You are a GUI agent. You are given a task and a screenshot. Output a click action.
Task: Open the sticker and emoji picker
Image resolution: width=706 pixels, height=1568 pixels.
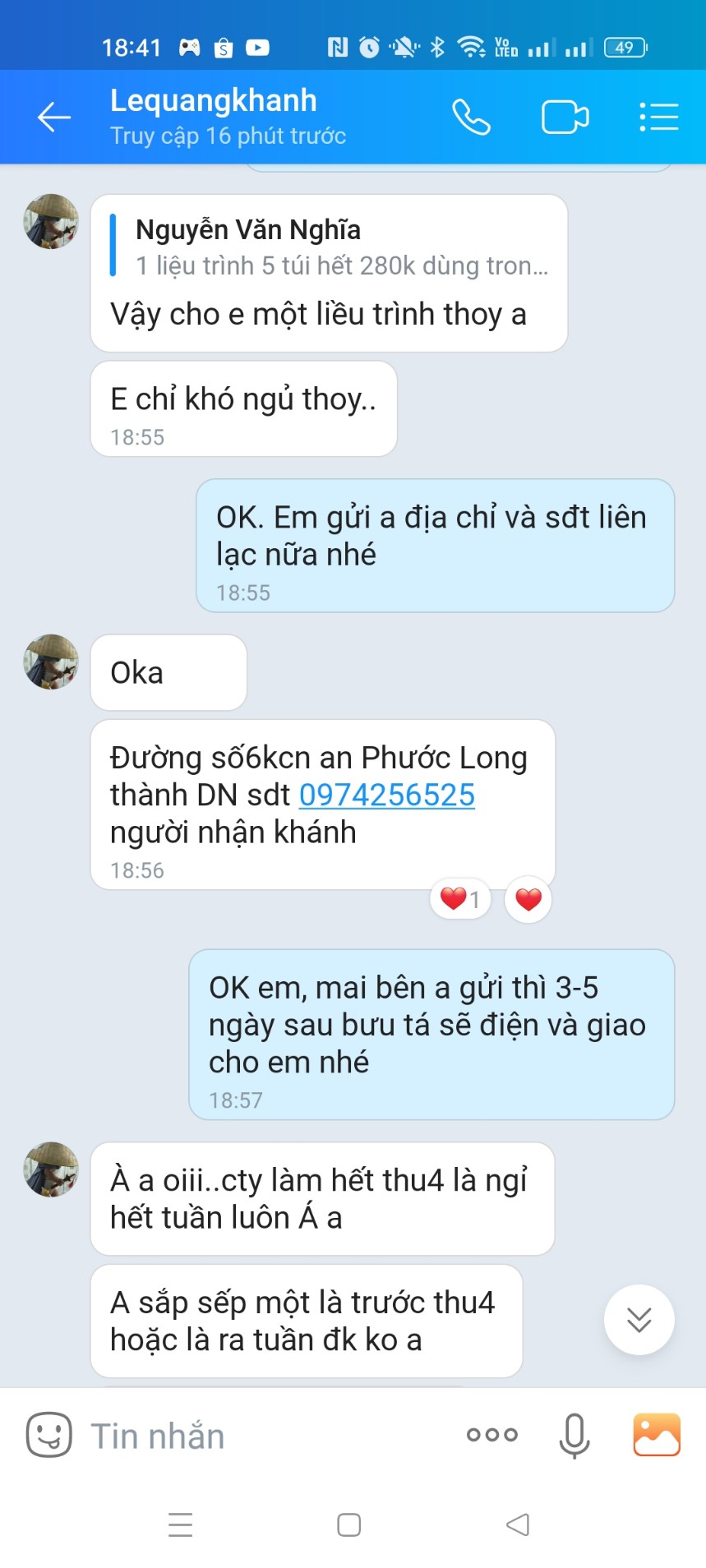[48, 1435]
